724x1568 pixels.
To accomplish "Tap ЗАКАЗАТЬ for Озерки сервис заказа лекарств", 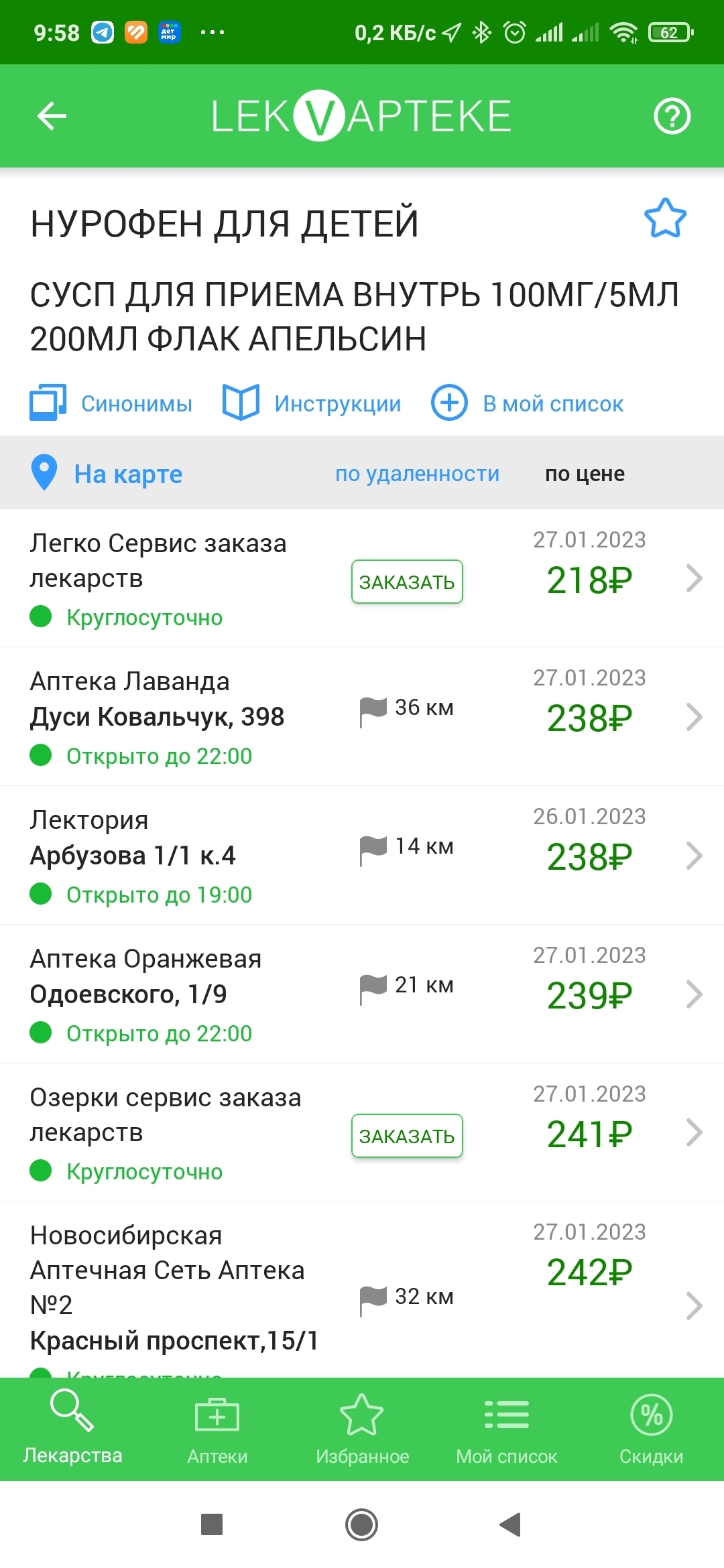I will pyautogui.click(x=407, y=1136).
